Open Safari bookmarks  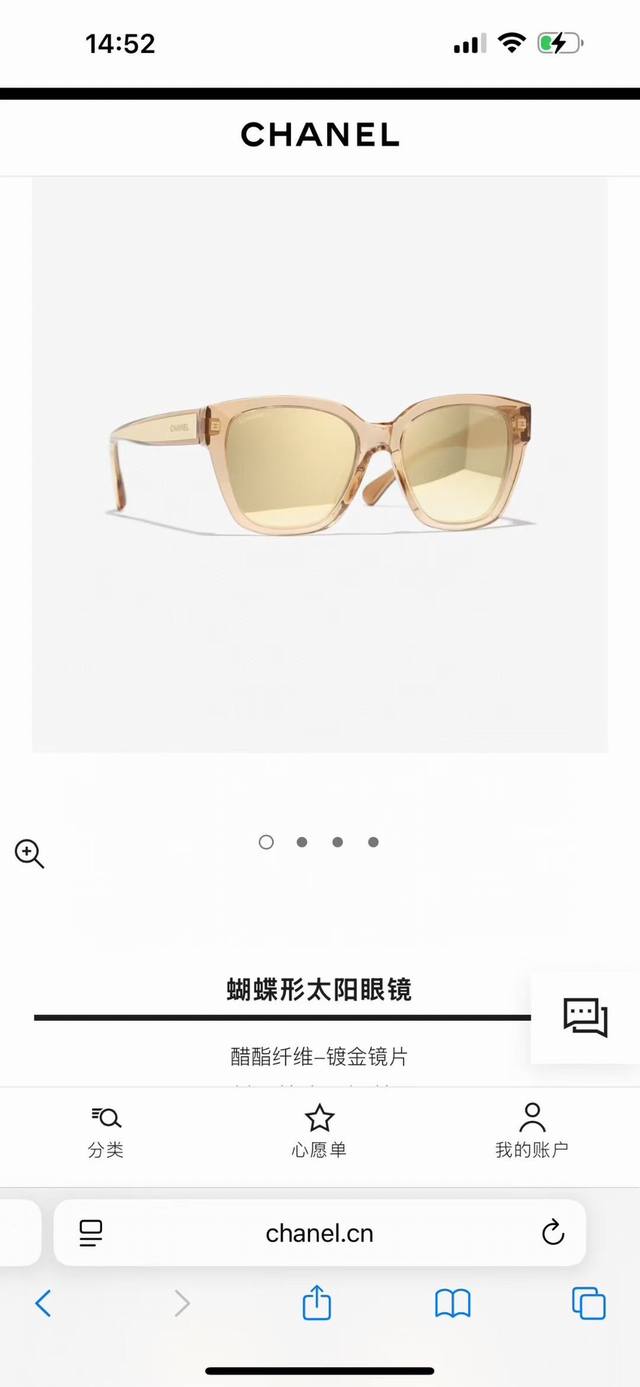452,1303
